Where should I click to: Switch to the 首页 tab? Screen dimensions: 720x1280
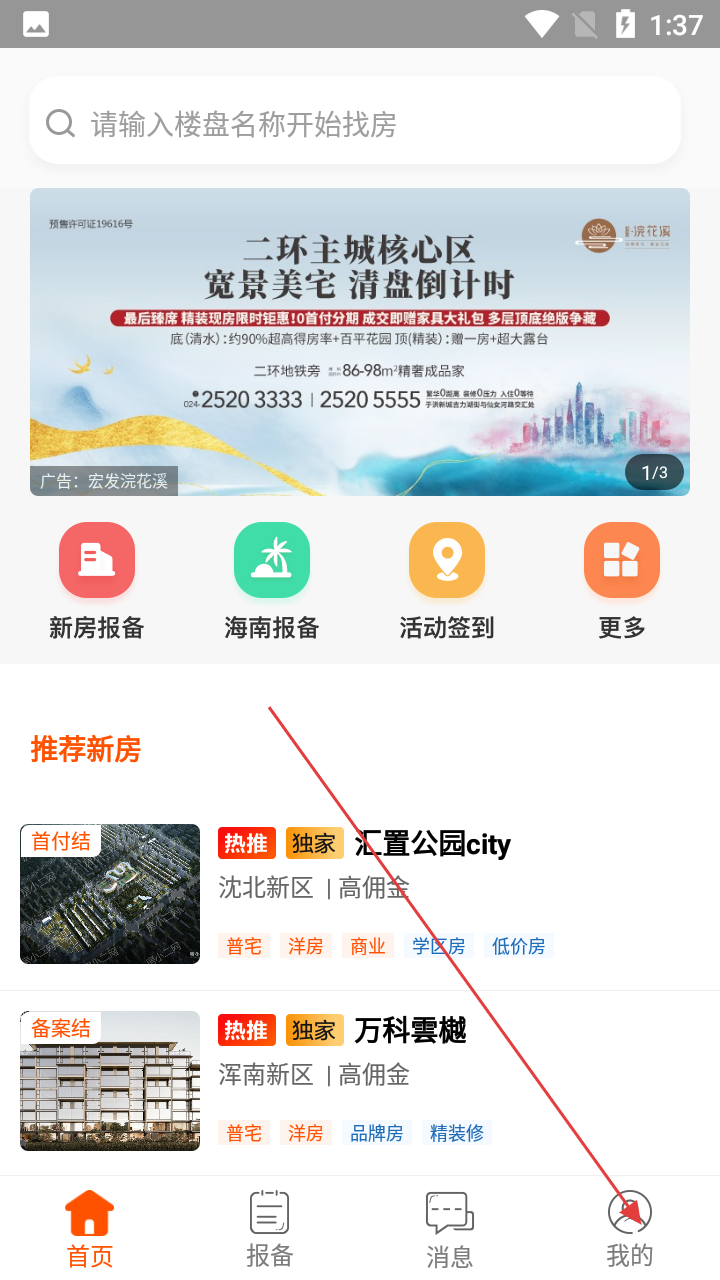click(x=90, y=1229)
